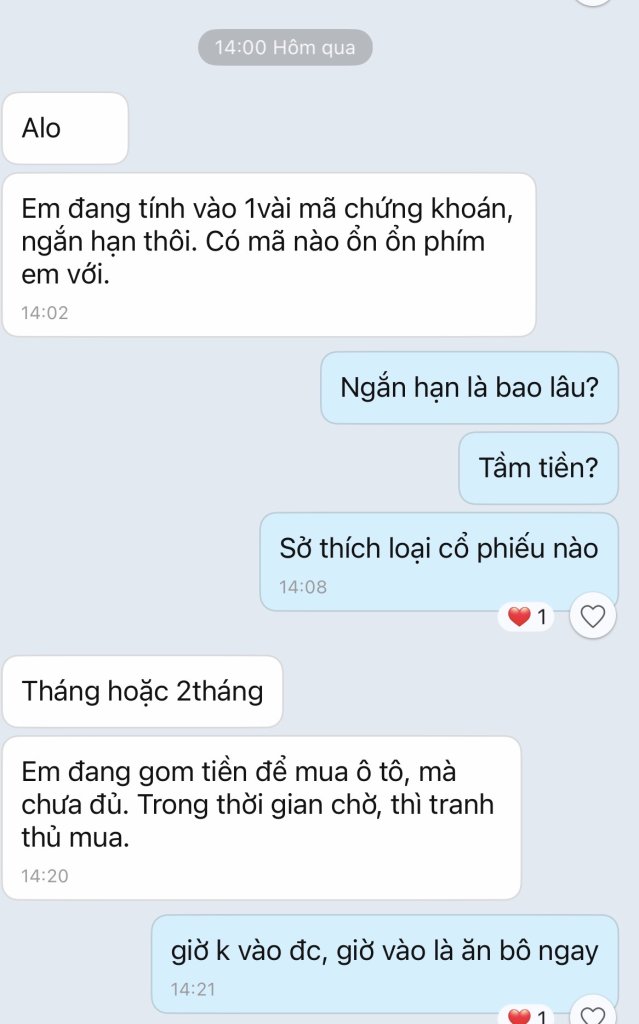View the heart reaction count on 'Sở thích loại cổ phiếu nào'
Viewport: 639px width, 1024px height.
pos(529,617)
